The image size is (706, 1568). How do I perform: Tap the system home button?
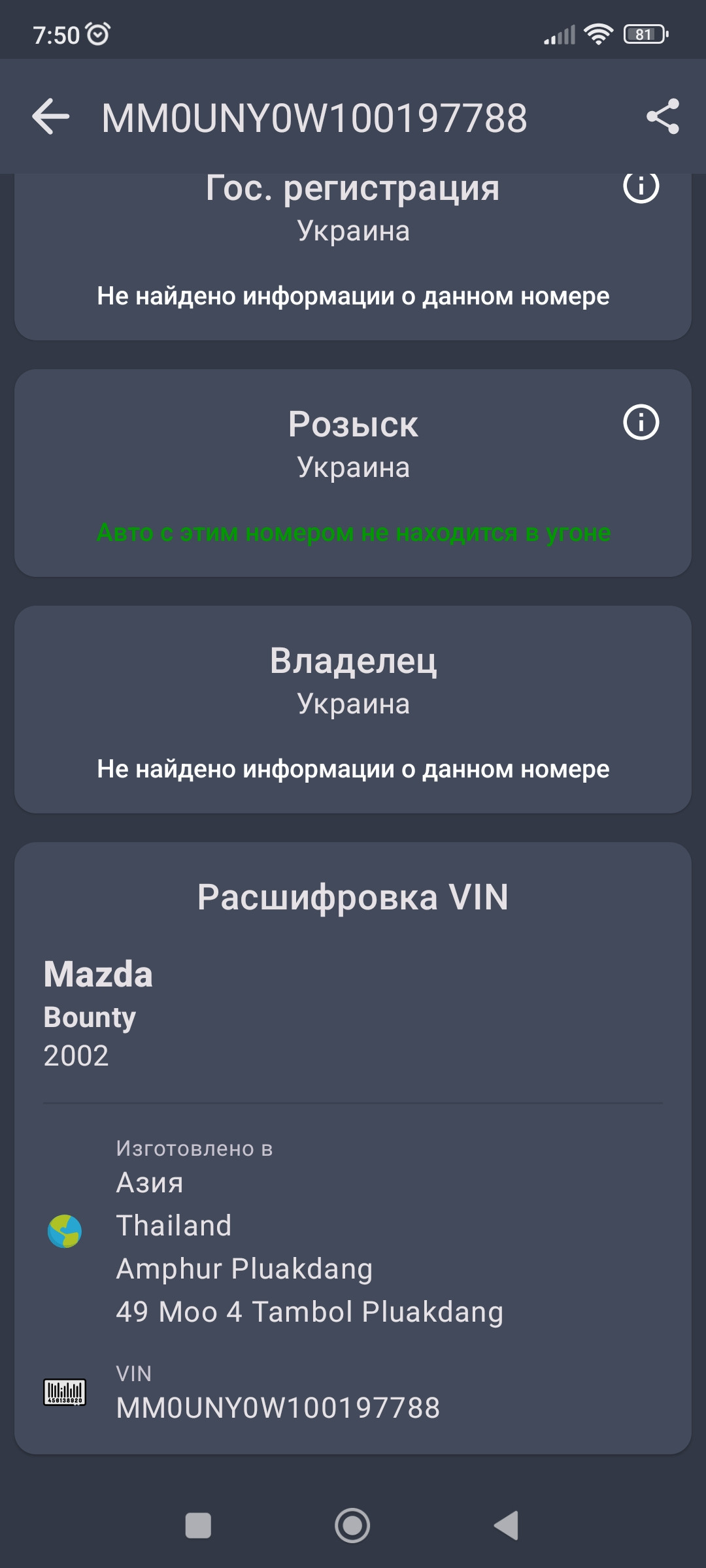pos(352,1526)
